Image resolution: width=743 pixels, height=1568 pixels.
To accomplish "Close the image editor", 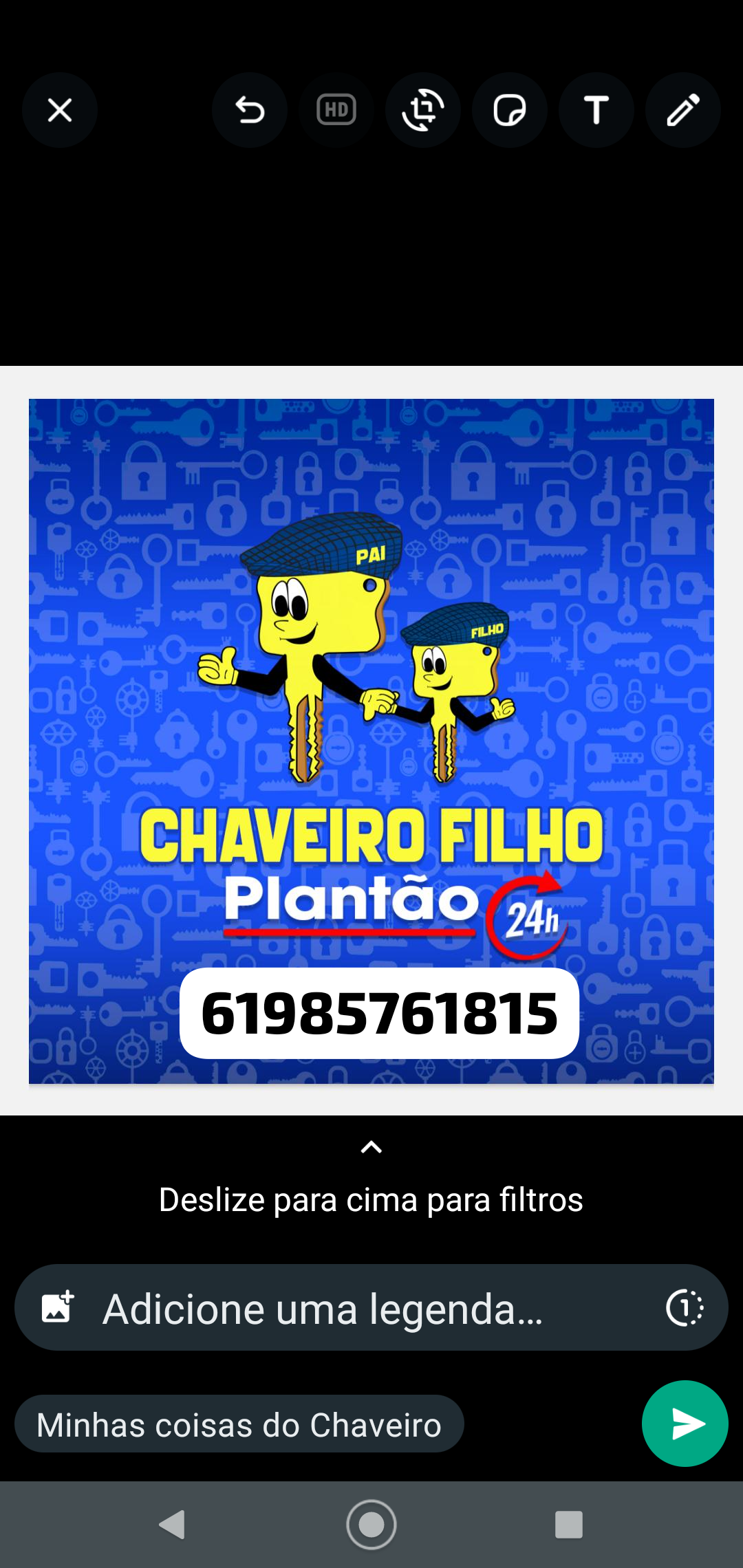I will point(60,110).
